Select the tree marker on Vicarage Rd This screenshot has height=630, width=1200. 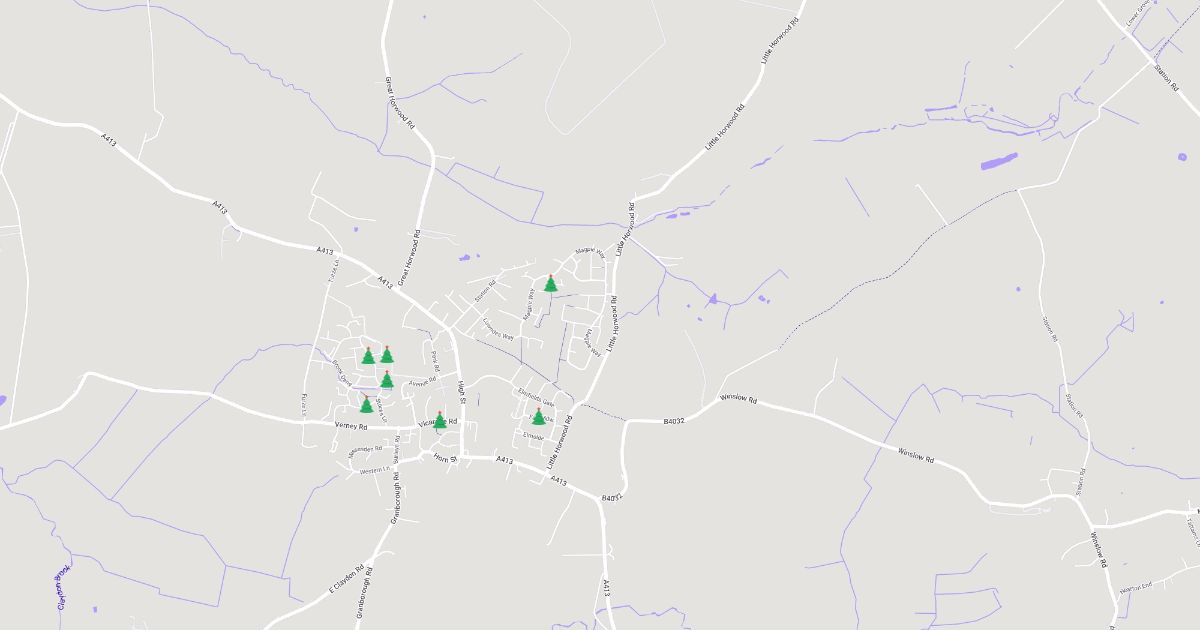coord(439,420)
